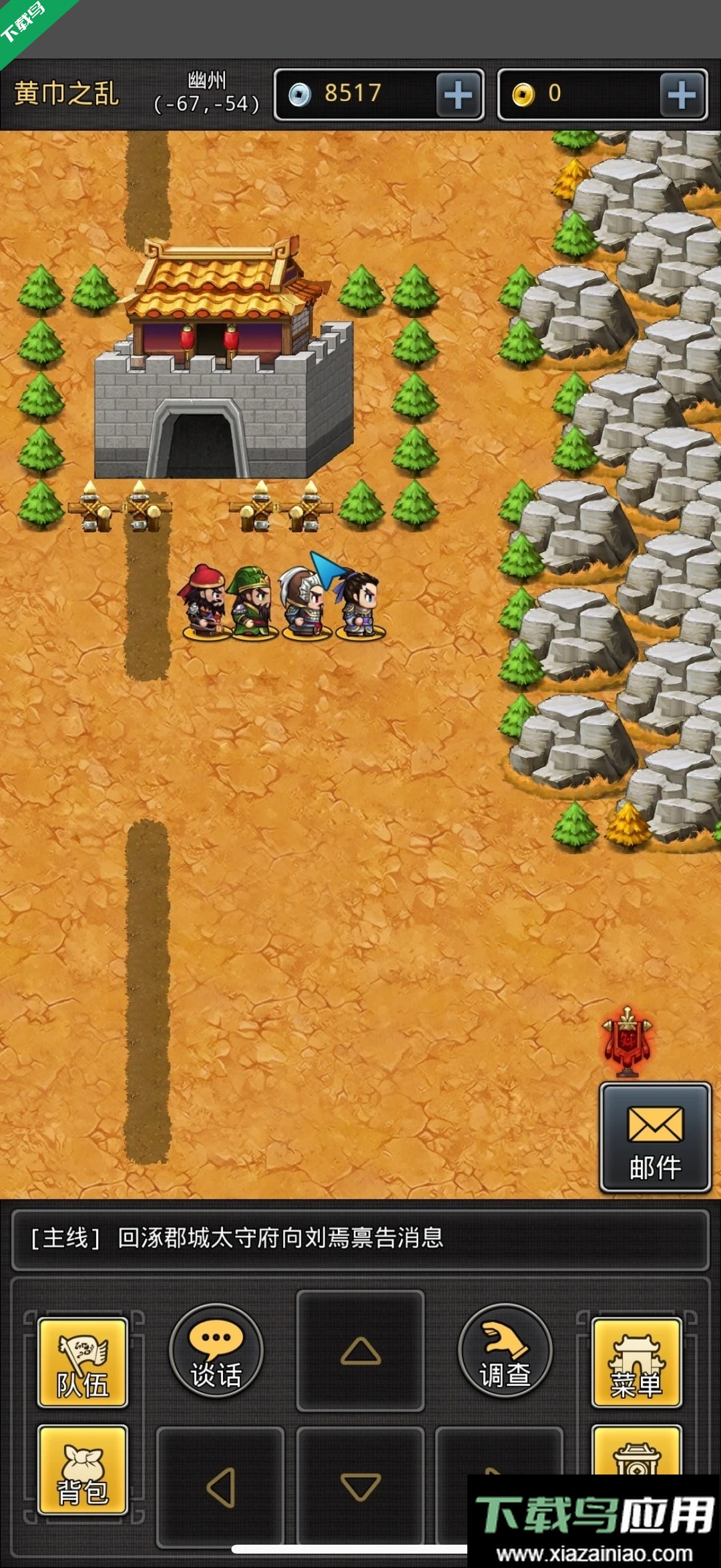Tap the red banner event icon
Image resolution: width=721 pixels, height=1568 pixels.
(627, 1041)
